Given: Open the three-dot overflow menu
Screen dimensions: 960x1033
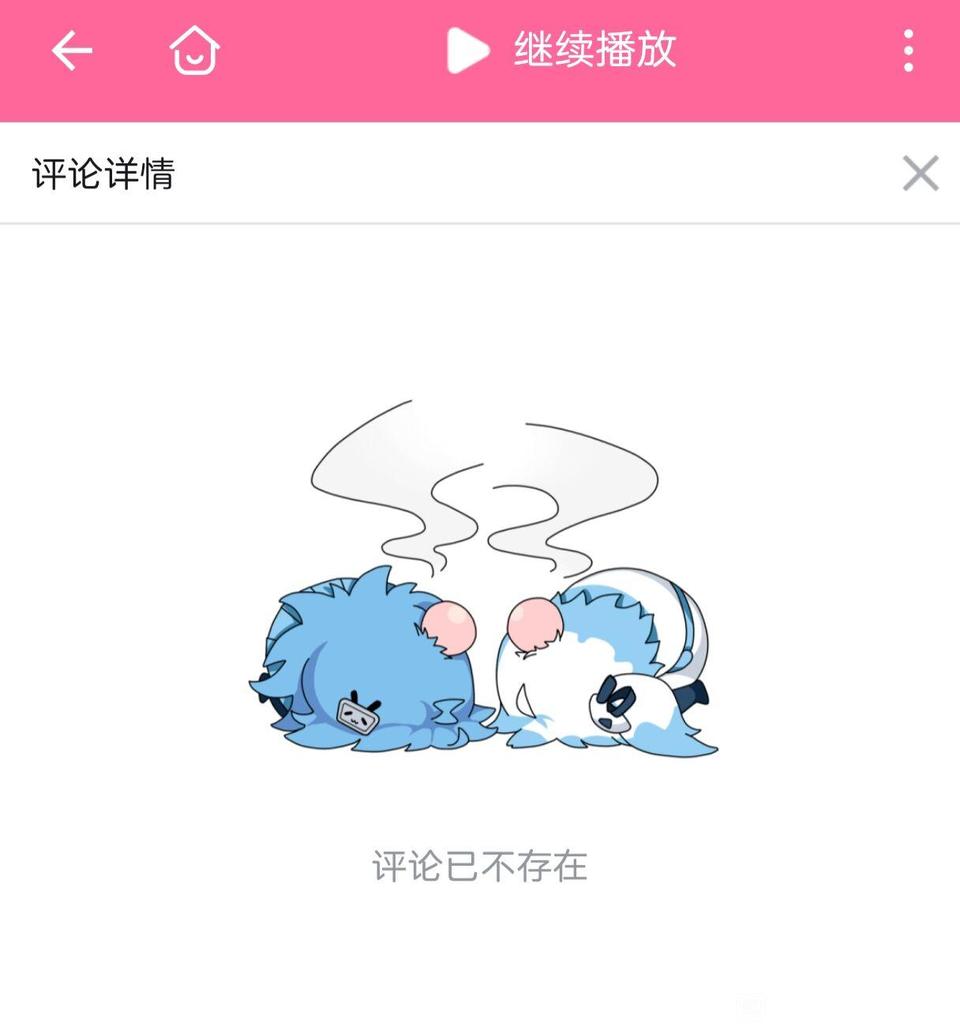Looking at the screenshot, I should tap(908, 50).
